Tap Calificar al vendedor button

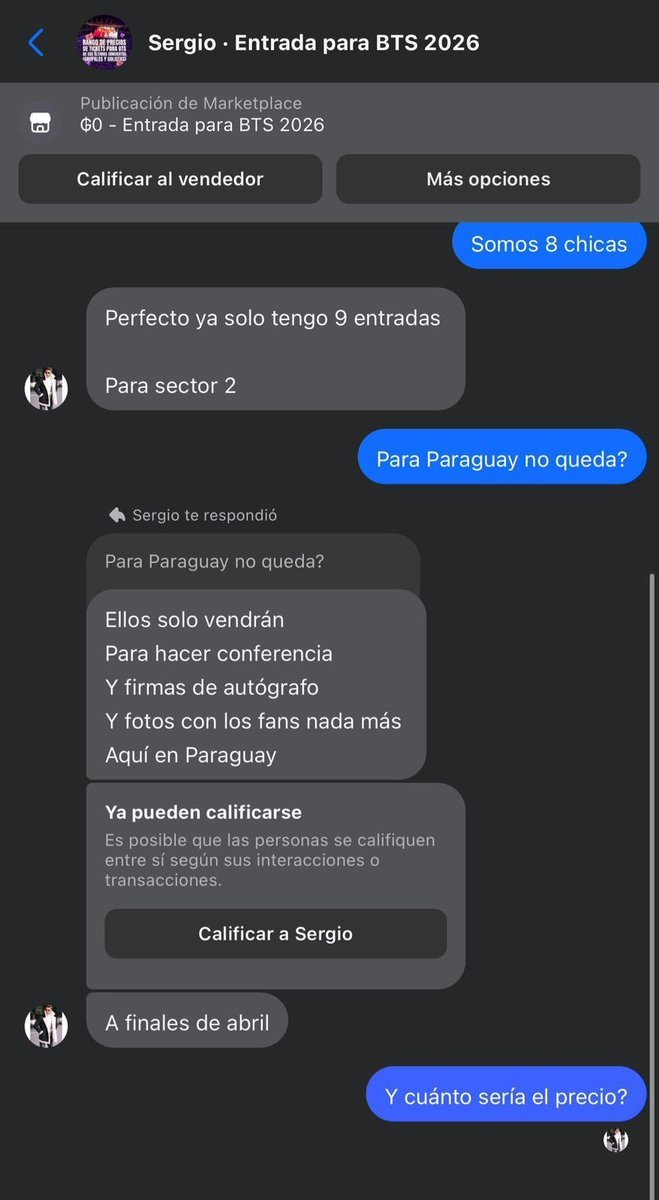(x=170, y=180)
